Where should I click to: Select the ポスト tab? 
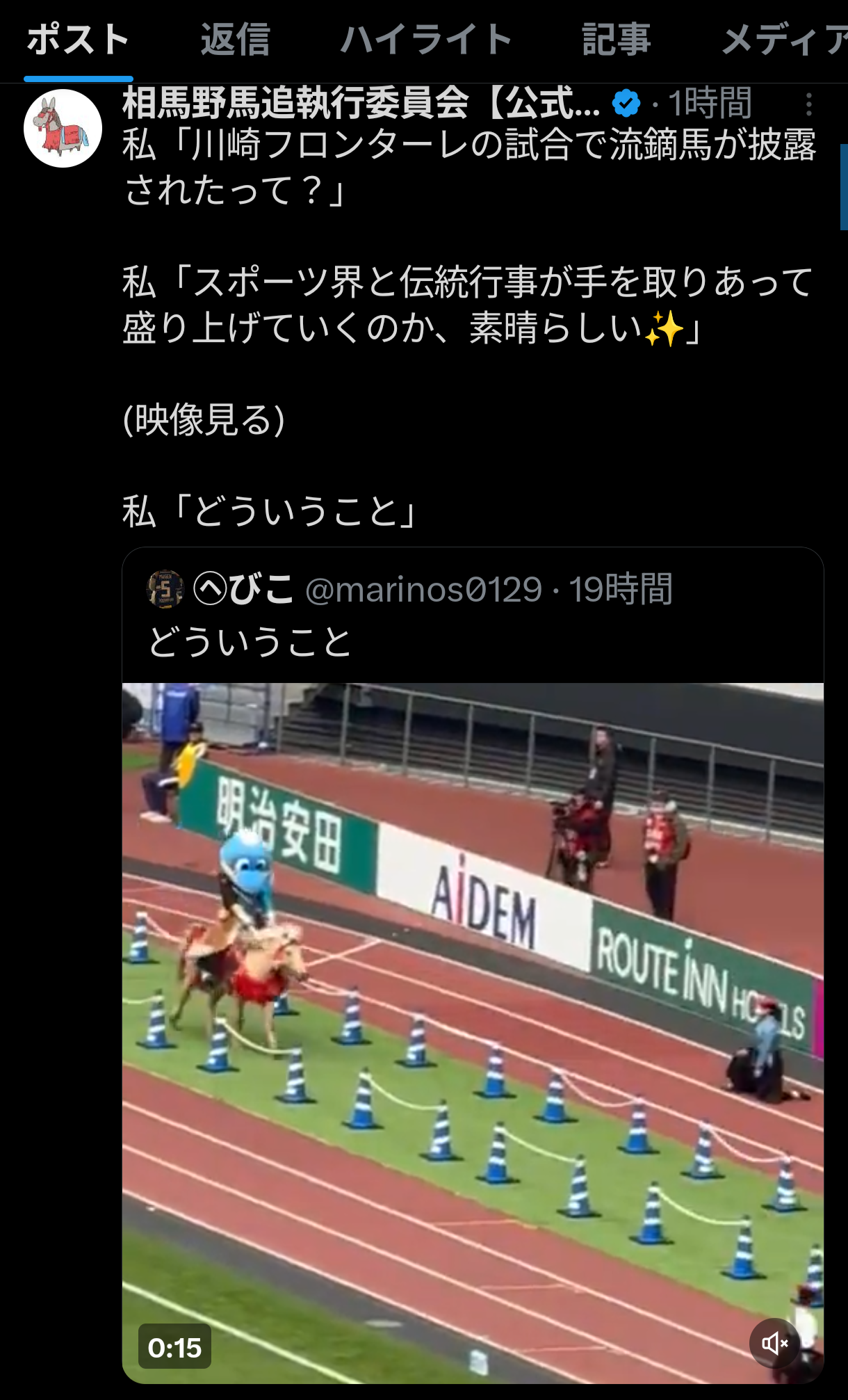click(x=78, y=39)
